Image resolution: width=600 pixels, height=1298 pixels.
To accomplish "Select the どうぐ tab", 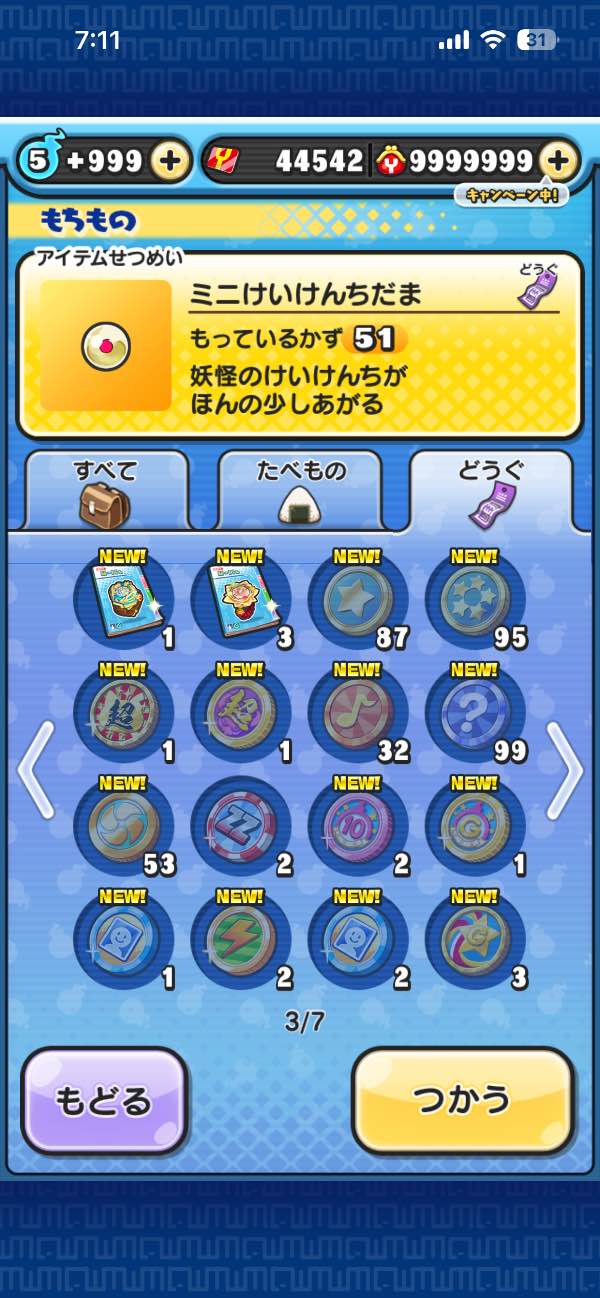I will coord(491,490).
